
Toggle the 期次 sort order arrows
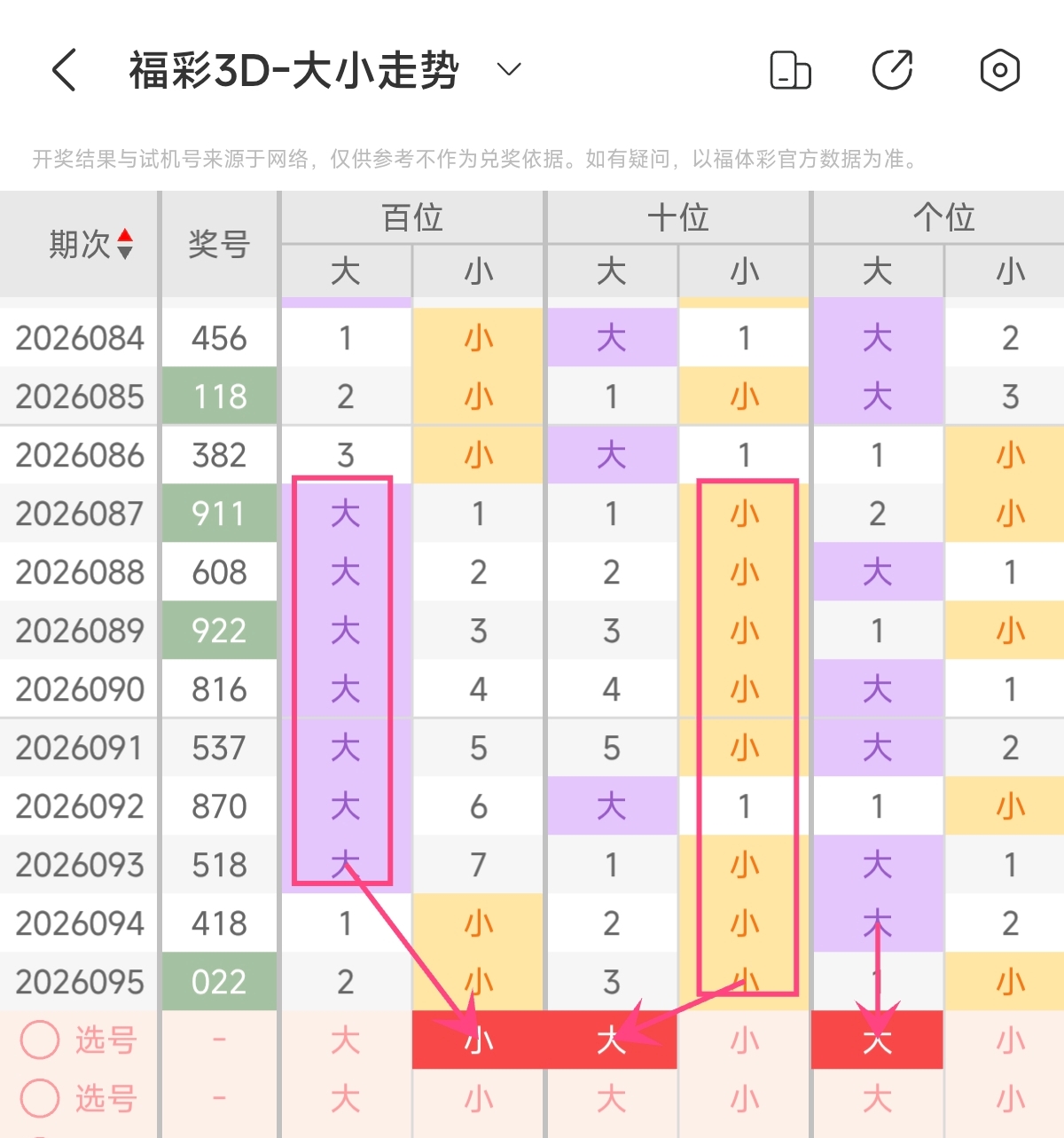[125, 244]
